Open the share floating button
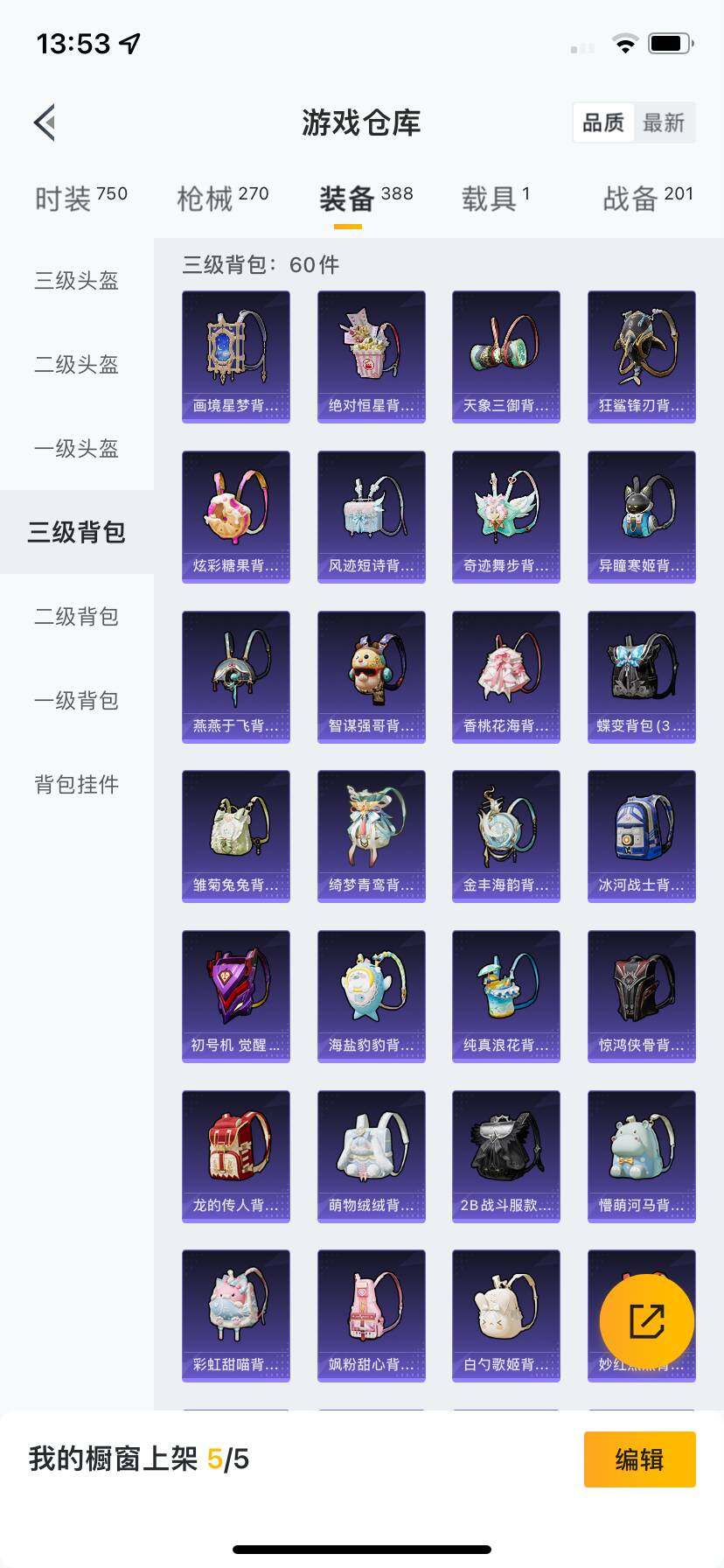 [x=647, y=1319]
